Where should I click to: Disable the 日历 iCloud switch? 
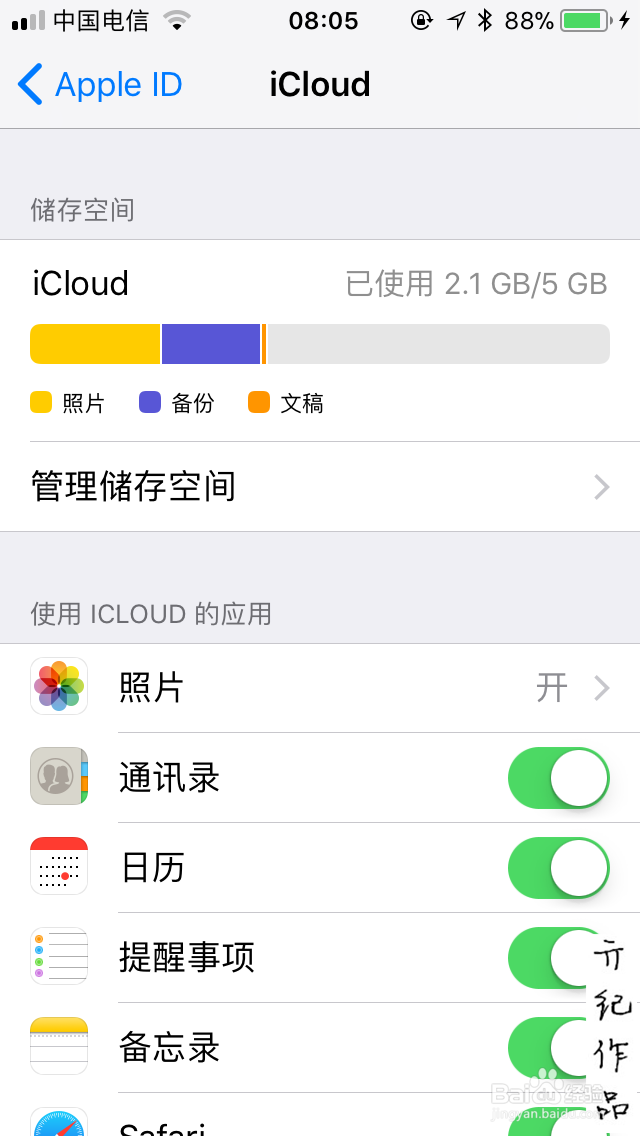coord(558,868)
